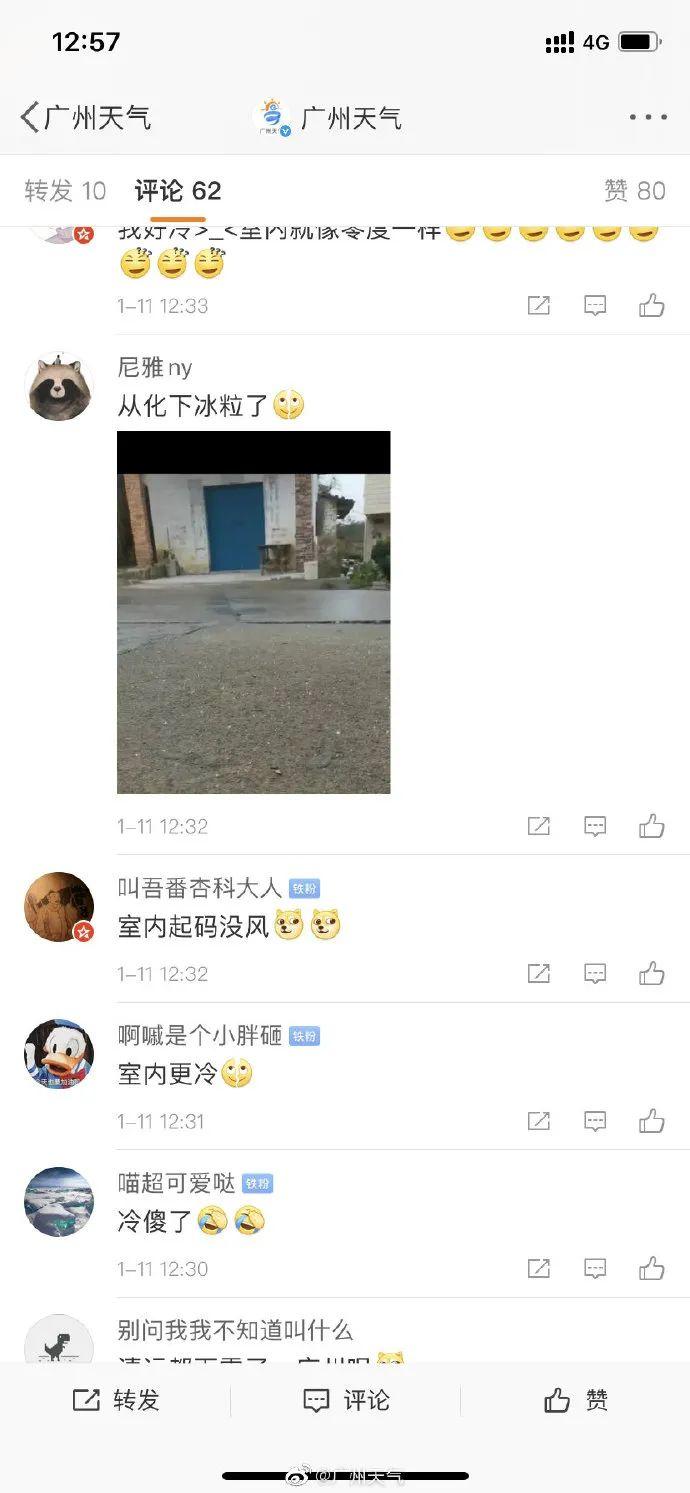690x1493 pixels.
Task: Repost 尼雅ny's comment
Action: coord(539,826)
